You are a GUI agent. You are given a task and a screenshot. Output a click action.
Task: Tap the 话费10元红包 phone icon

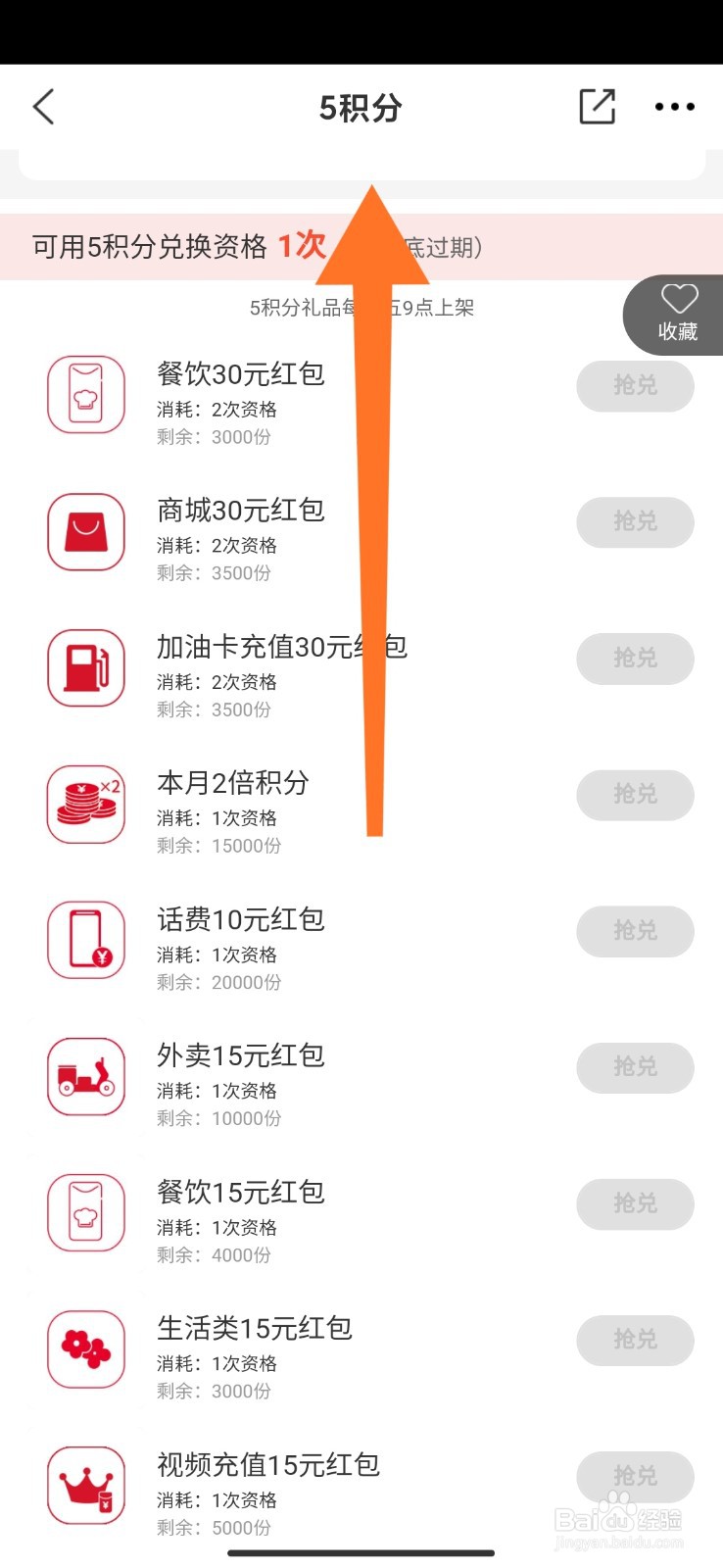pyautogui.click(x=85, y=940)
